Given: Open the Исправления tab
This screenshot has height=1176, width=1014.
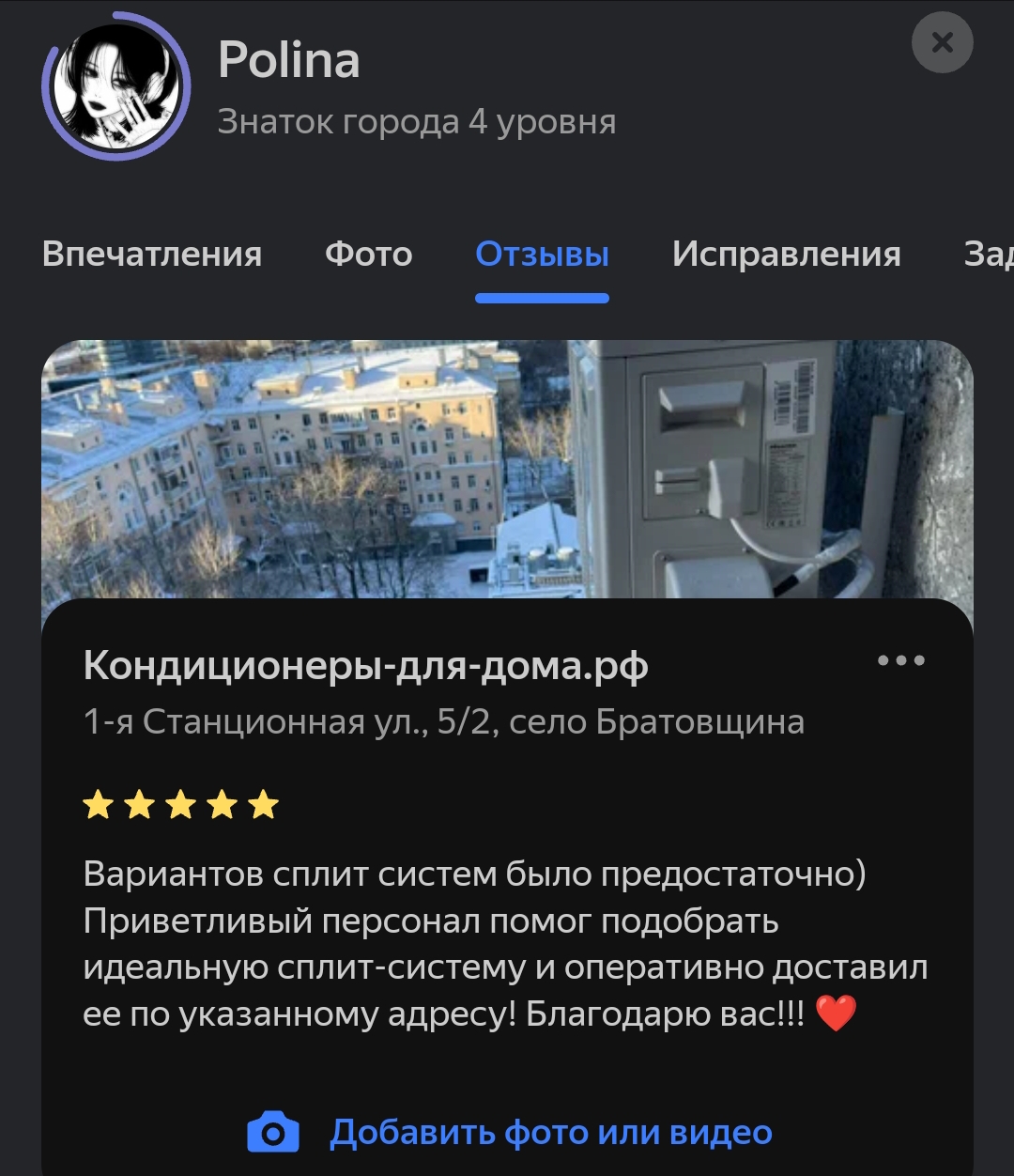Looking at the screenshot, I should pyautogui.click(x=786, y=255).
